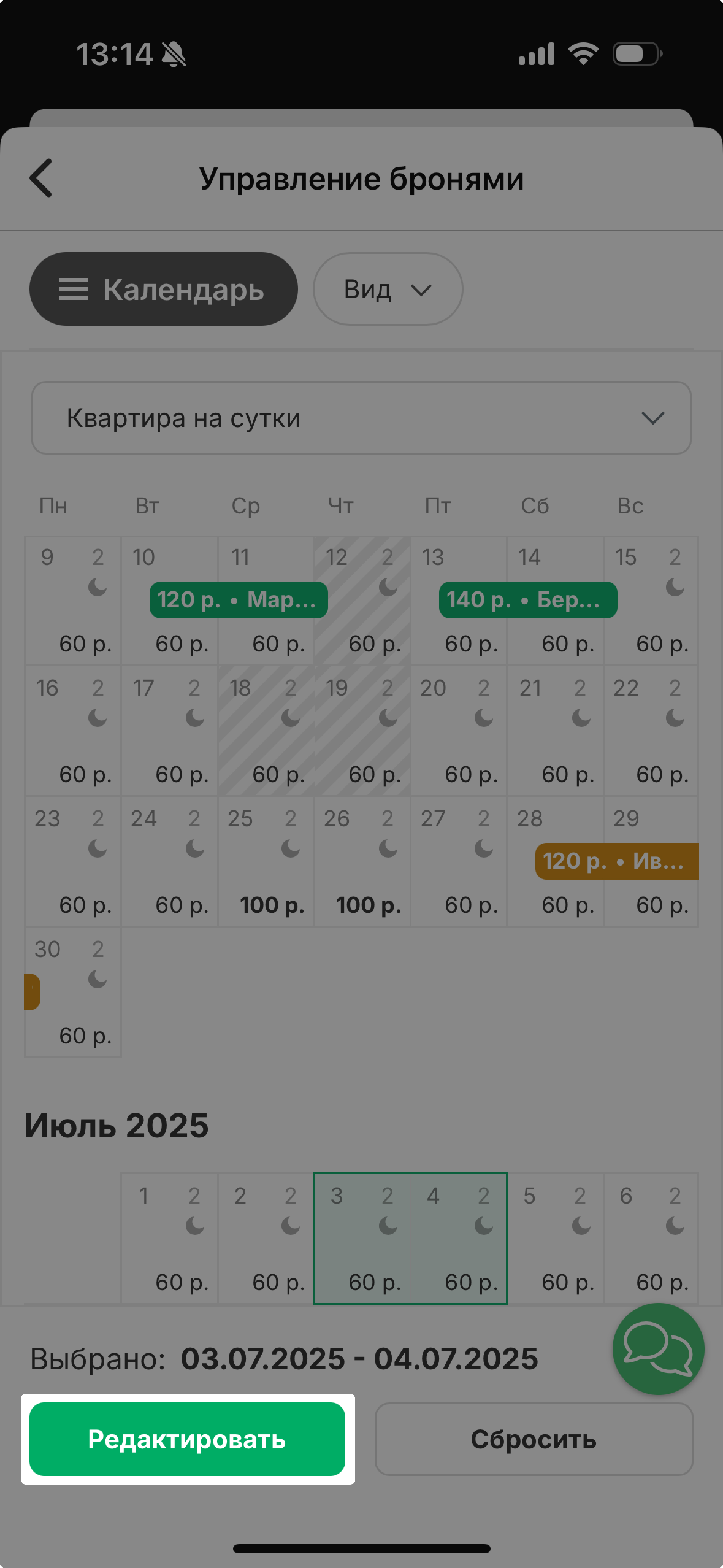Open the support chat bubble

[658, 1349]
